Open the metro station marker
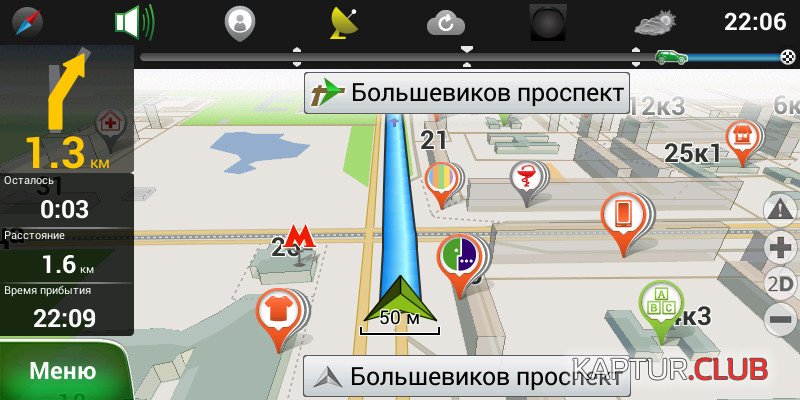The image size is (800, 400). [298, 238]
